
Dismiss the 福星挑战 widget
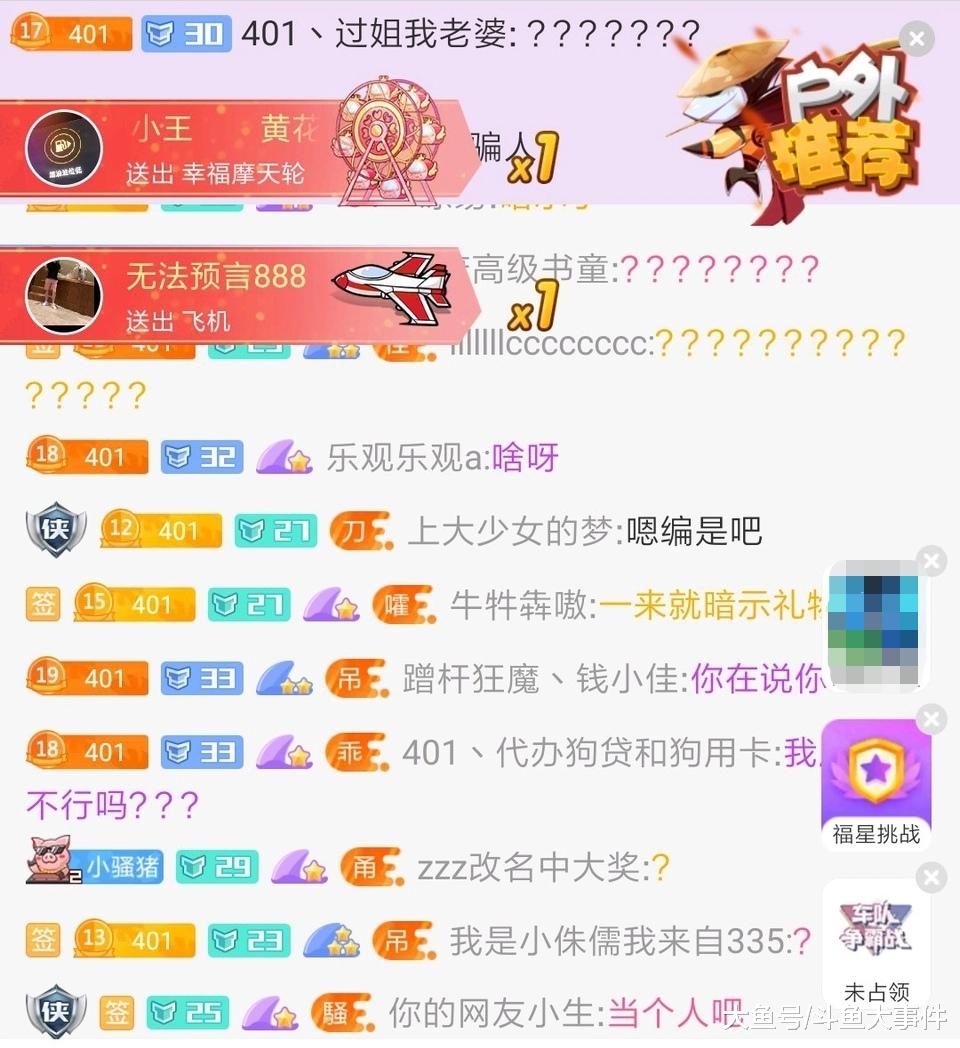click(x=931, y=718)
